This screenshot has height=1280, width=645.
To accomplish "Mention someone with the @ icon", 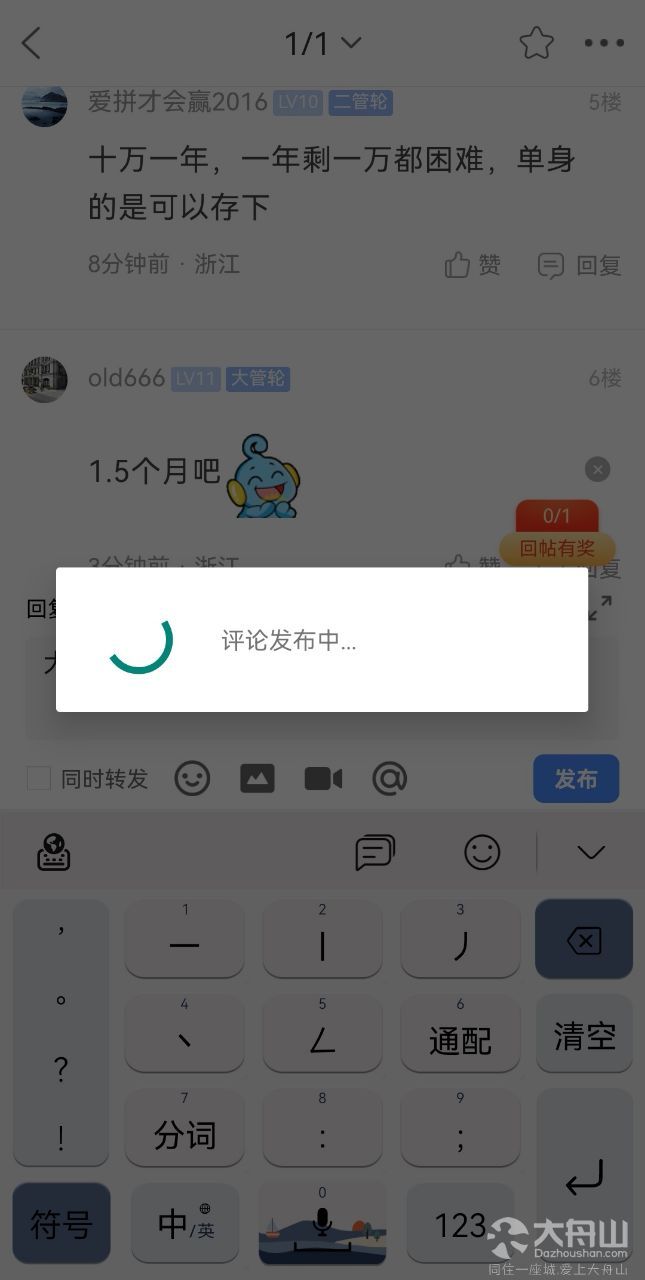I will pyautogui.click(x=389, y=778).
